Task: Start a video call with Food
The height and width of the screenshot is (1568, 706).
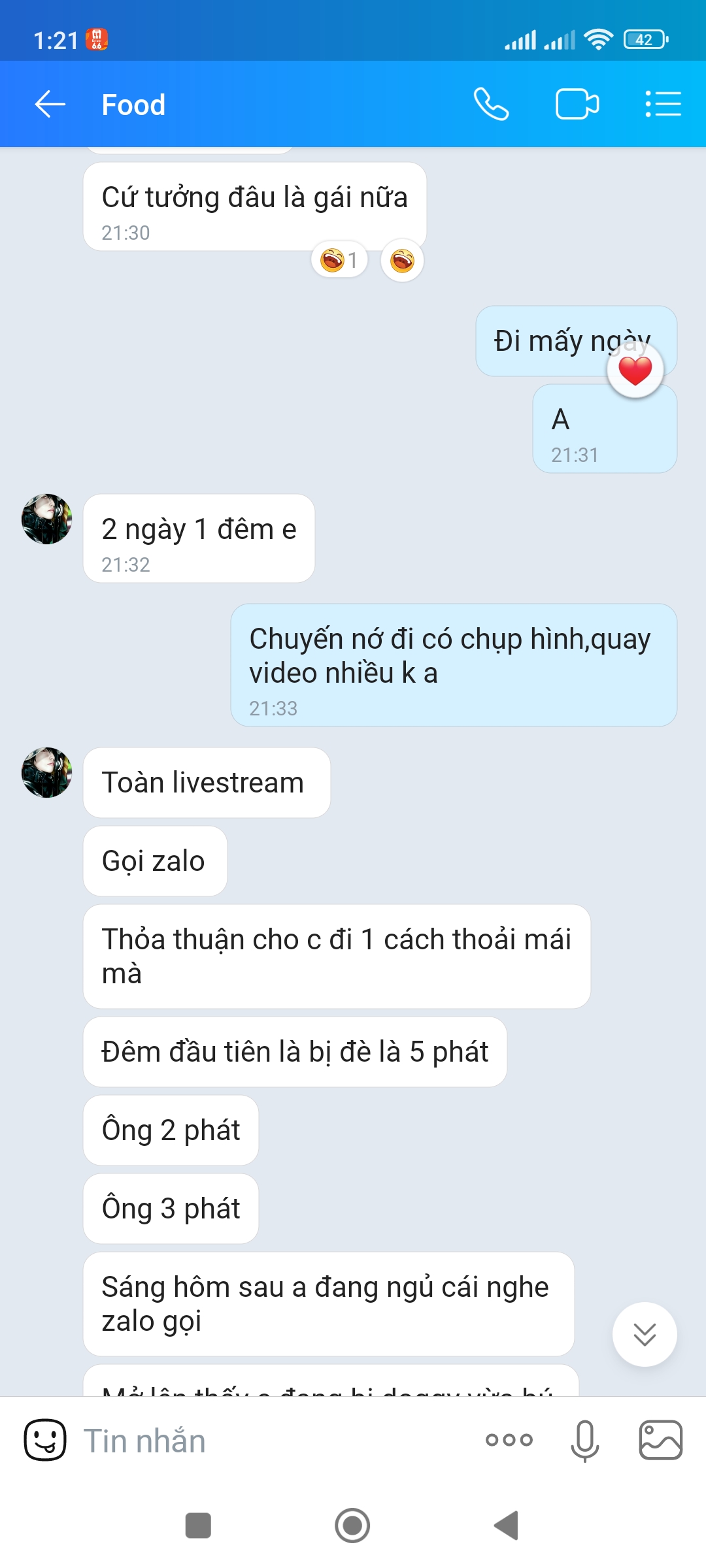Action: pos(577,105)
